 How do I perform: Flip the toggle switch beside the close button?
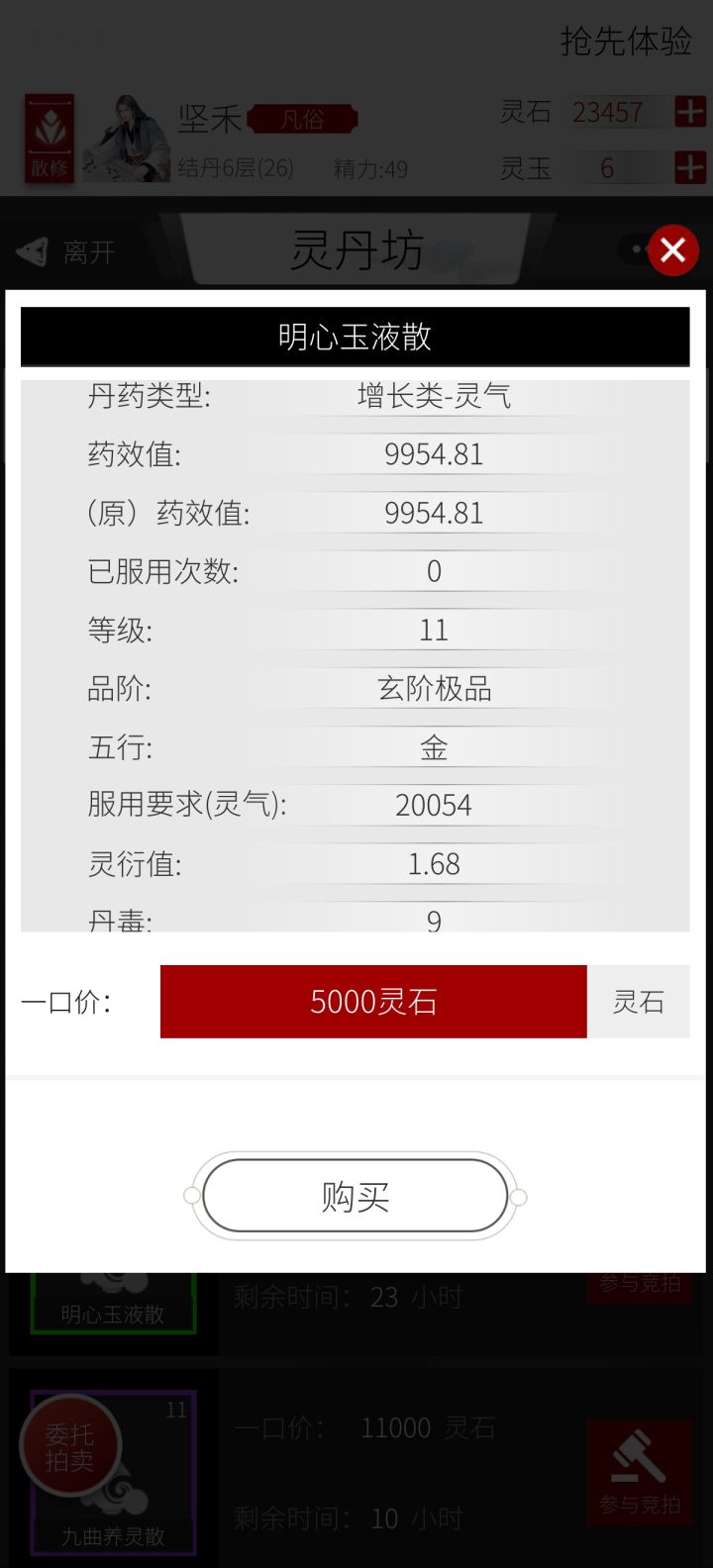pyautogui.click(x=635, y=249)
